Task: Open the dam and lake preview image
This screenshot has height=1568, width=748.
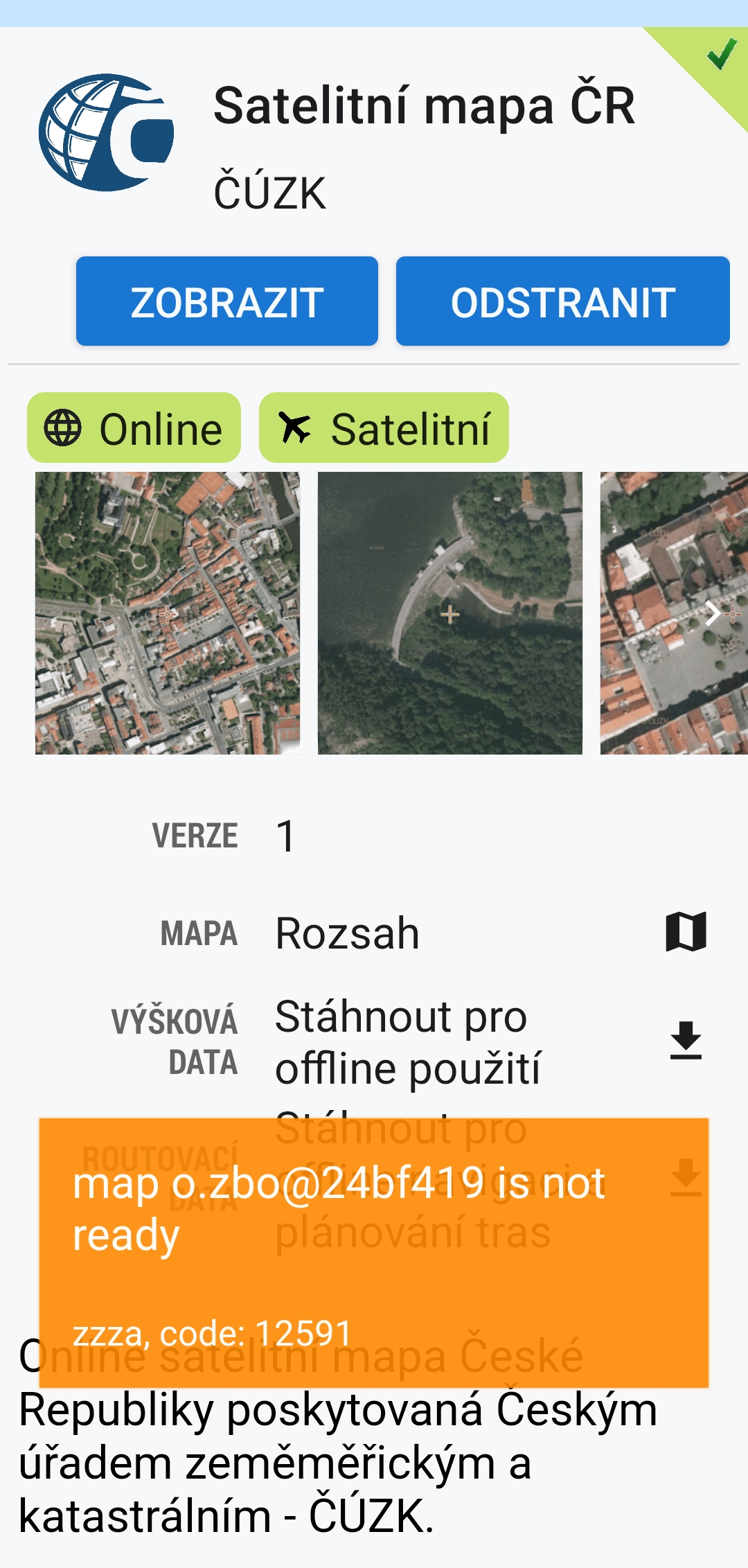Action: 449,613
